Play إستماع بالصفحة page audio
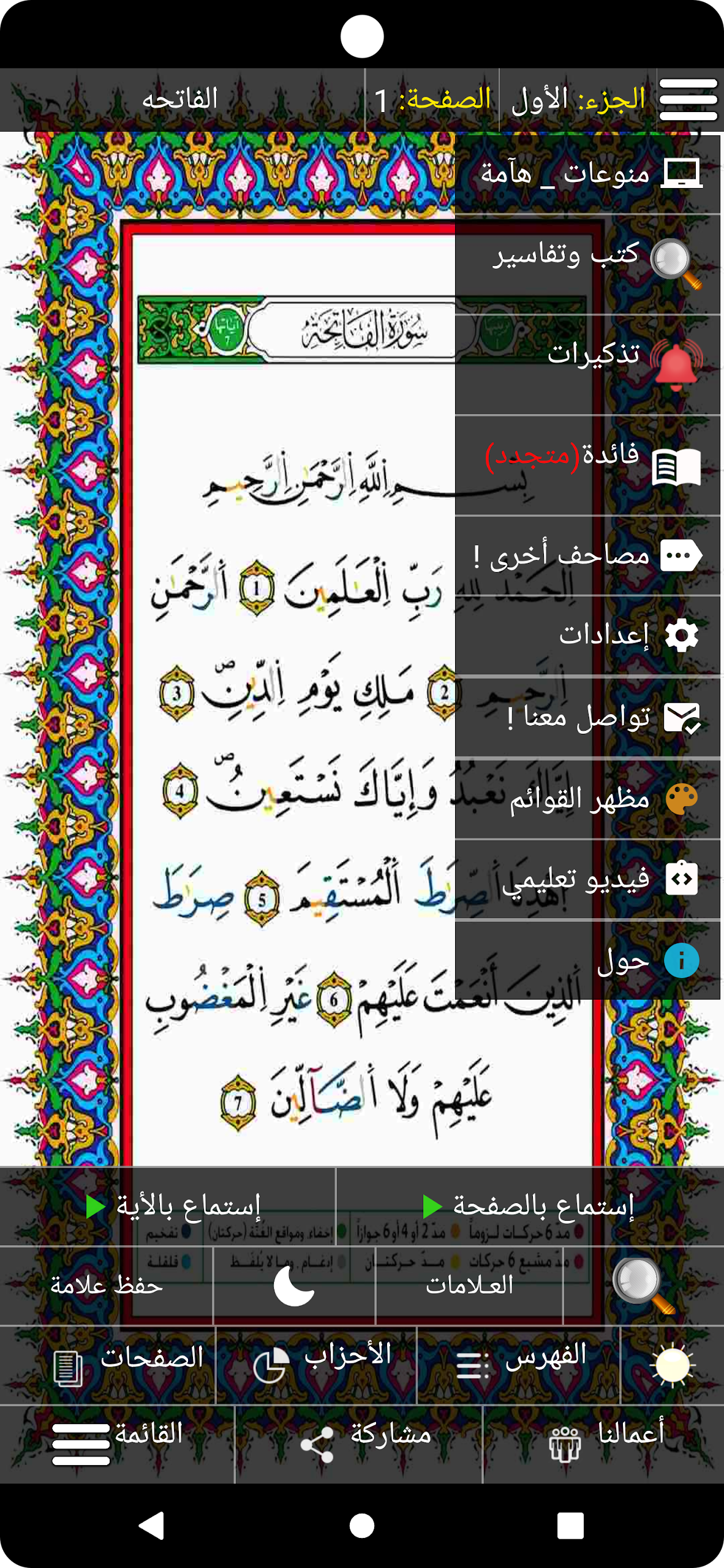This screenshot has height=1568, width=724. coord(530,1206)
